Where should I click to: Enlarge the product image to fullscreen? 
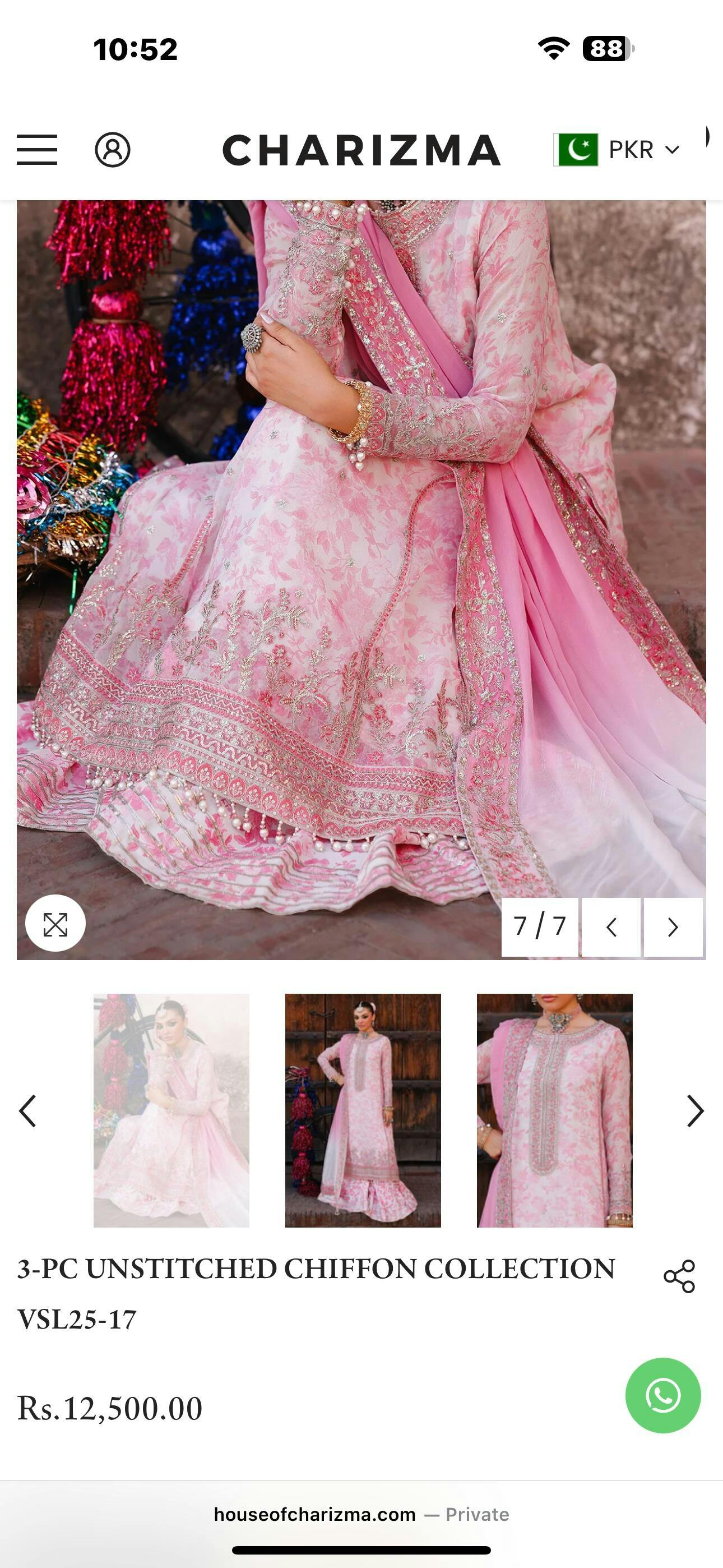coord(55,924)
